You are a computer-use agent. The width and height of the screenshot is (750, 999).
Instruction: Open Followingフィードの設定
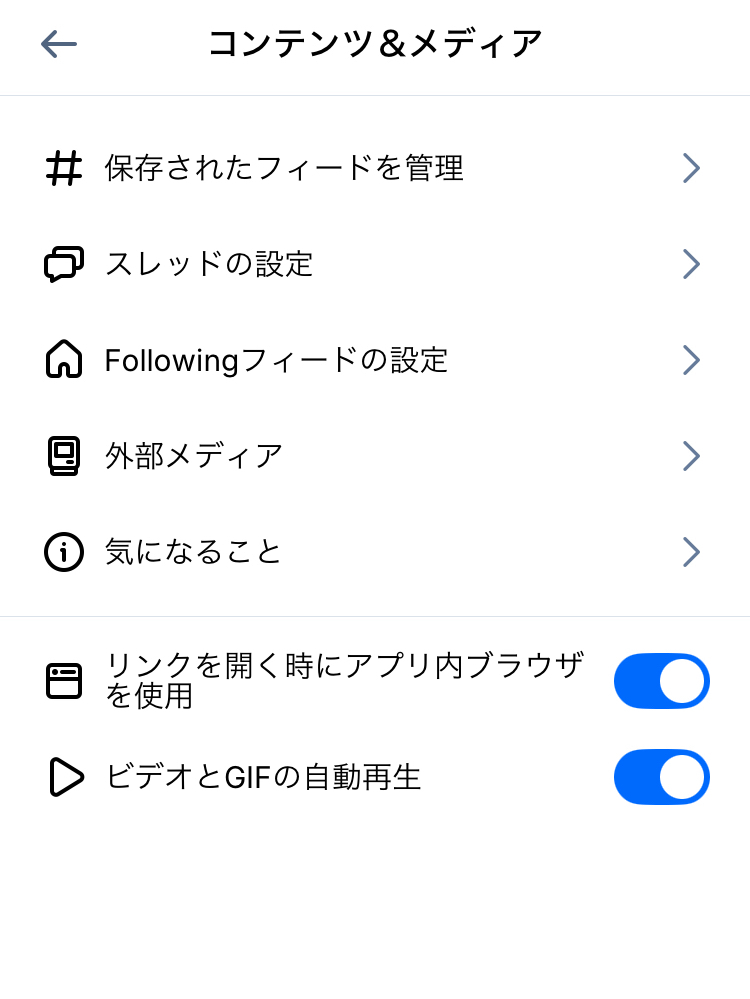(x=374, y=360)
